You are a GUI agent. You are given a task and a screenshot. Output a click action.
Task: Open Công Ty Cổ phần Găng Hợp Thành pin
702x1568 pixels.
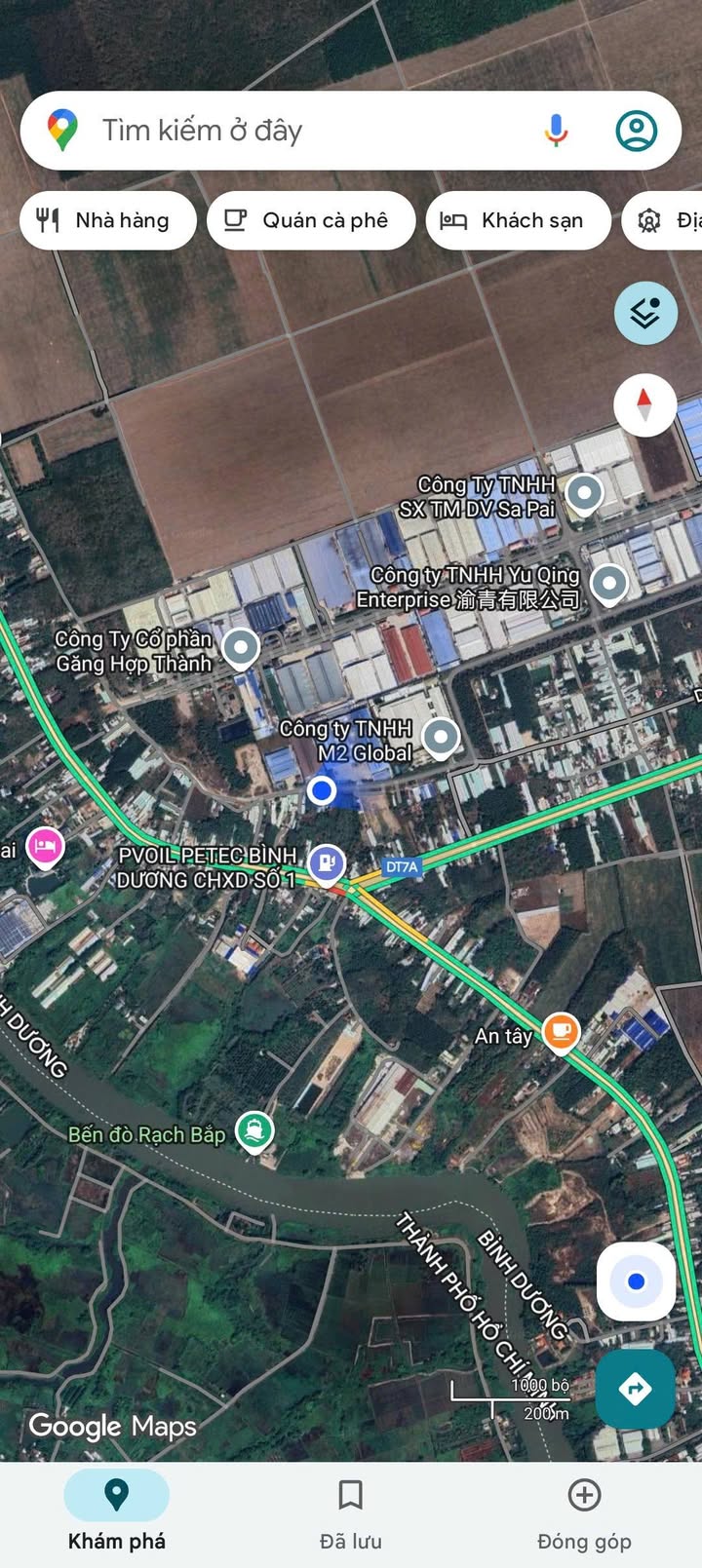241,646
